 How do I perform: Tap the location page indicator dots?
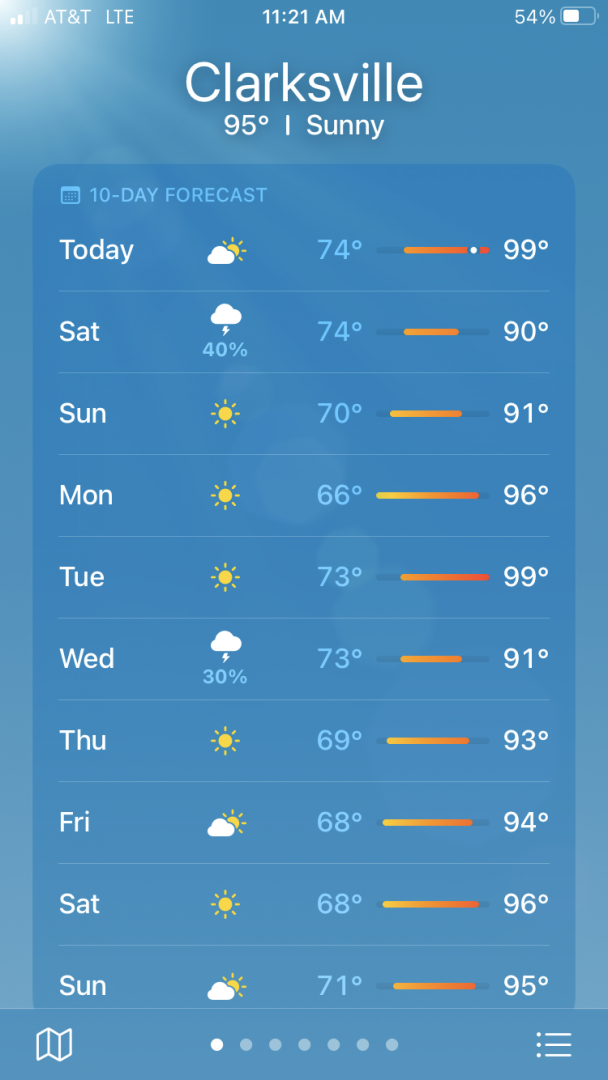304,1045
